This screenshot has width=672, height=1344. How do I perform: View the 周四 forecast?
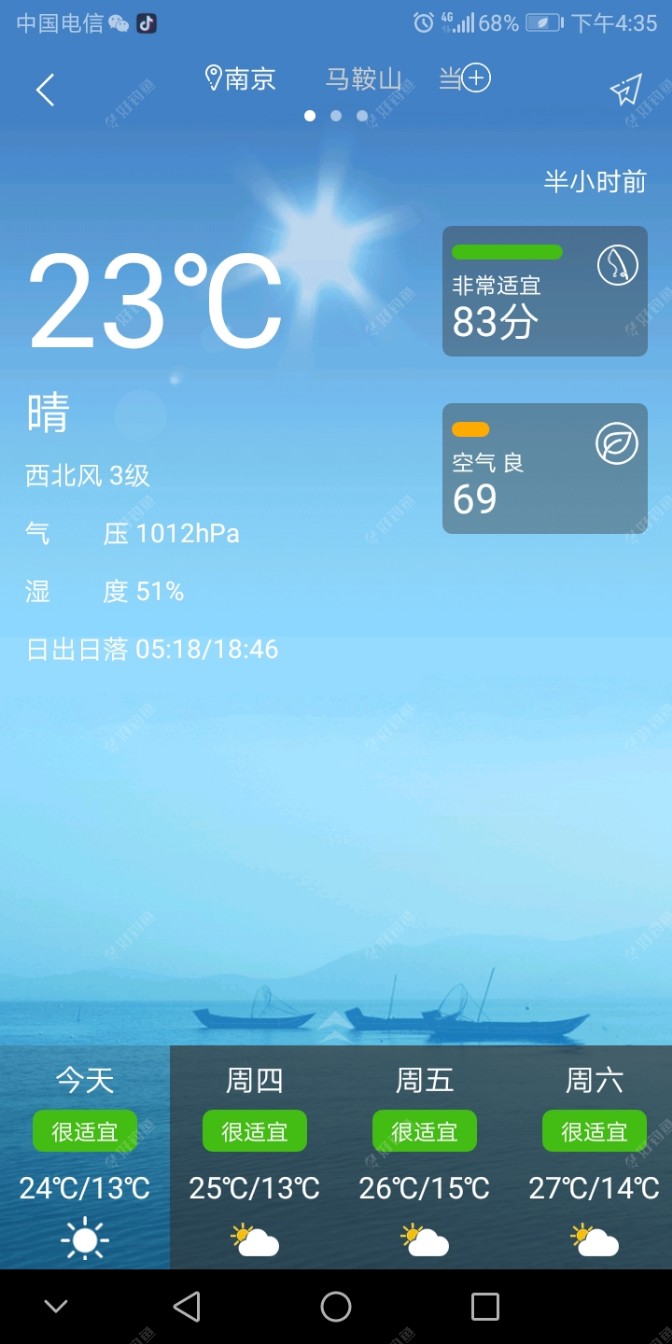tap(255, 1156)
